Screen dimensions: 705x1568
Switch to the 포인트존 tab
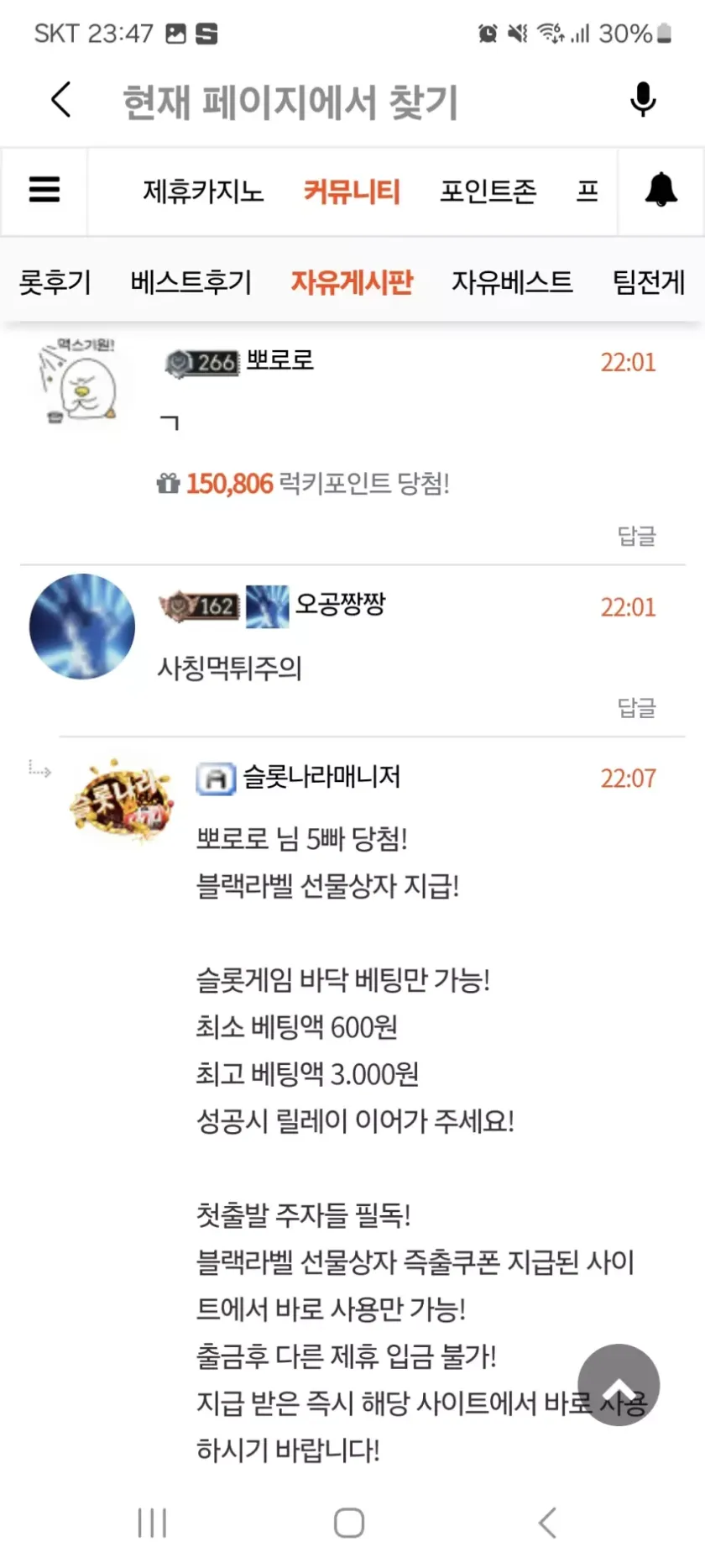pos(488,191)
